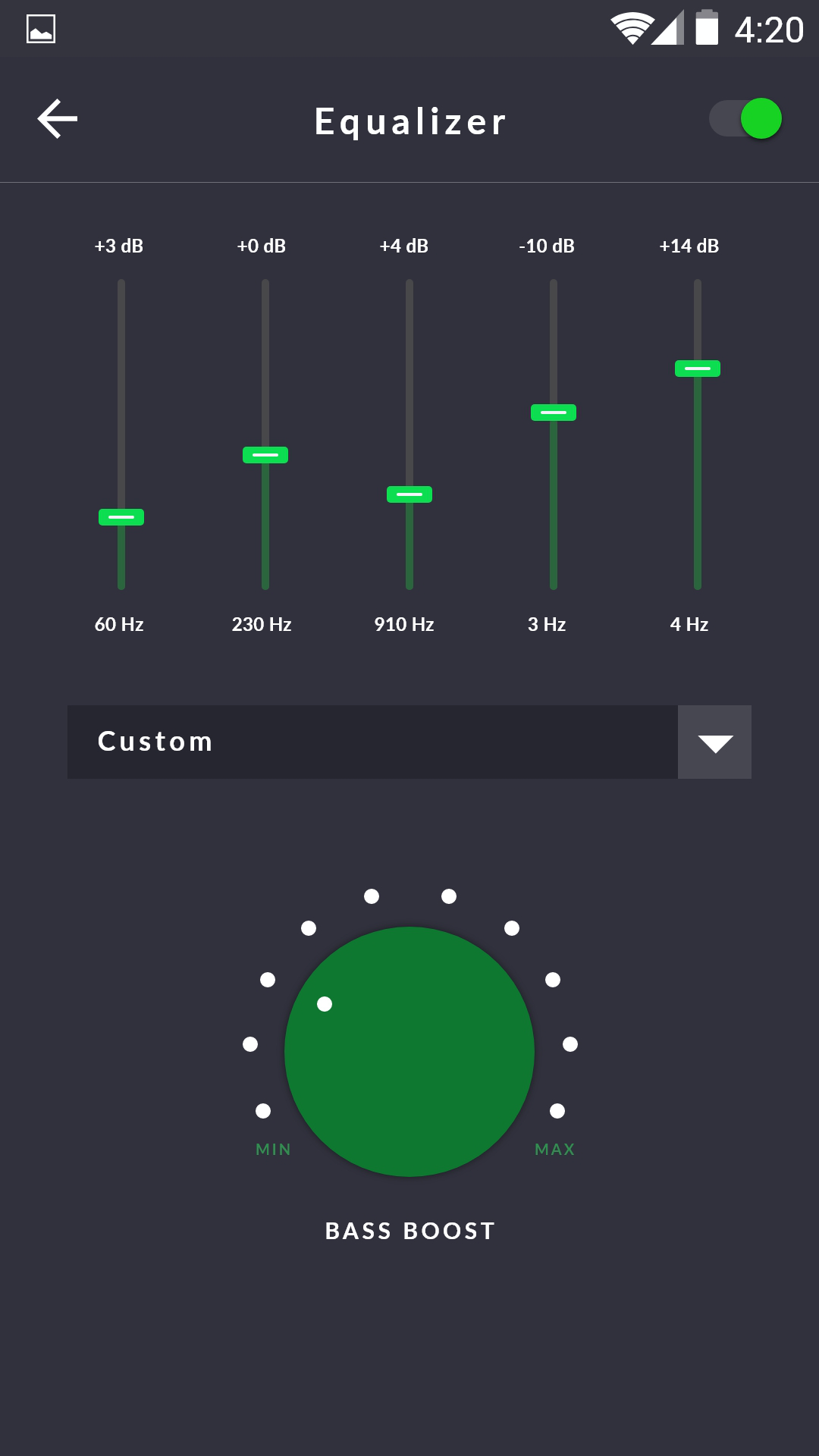Tap the 3 Hz band slider

(x=554, y=413)
